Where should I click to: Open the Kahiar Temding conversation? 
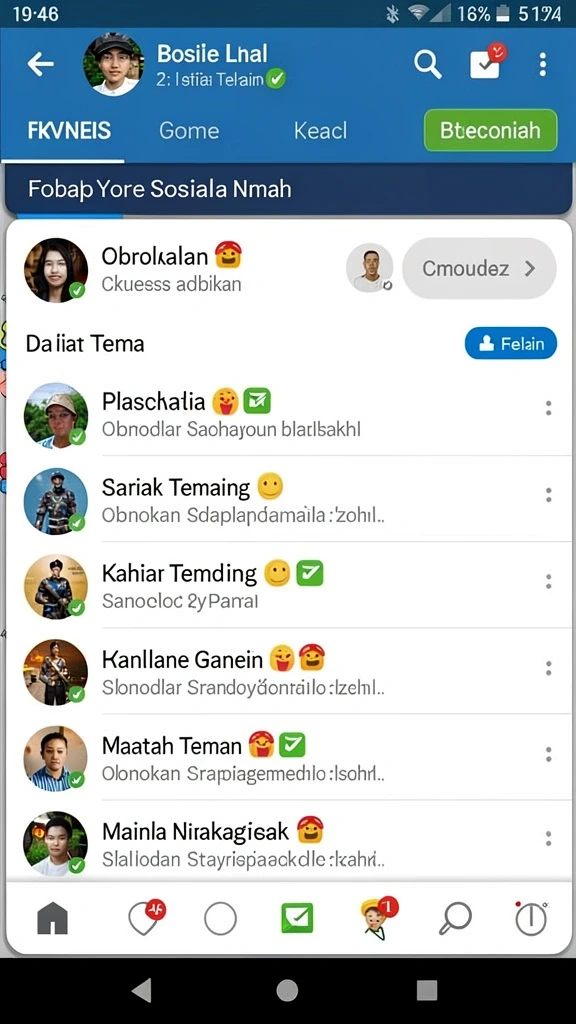coord(287,584)
